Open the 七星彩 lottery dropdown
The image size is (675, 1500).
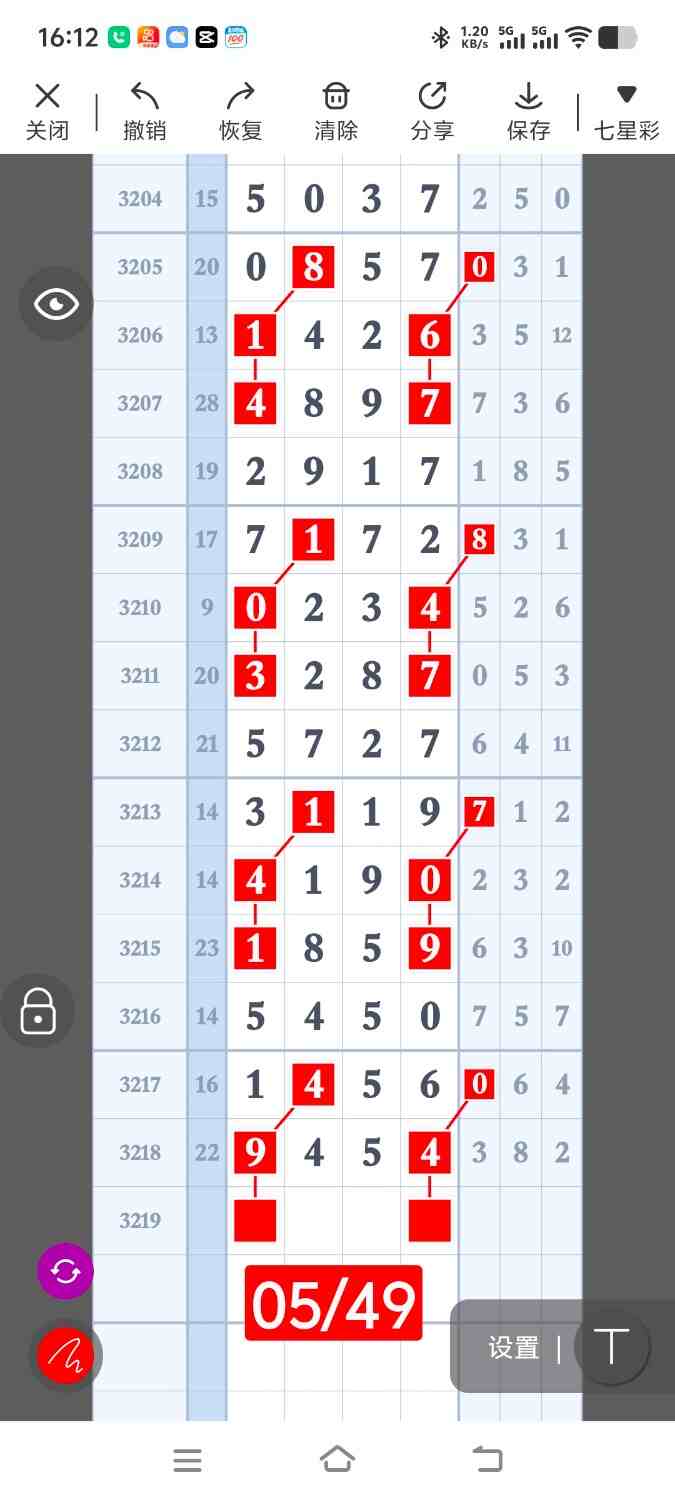pos(626,111)
